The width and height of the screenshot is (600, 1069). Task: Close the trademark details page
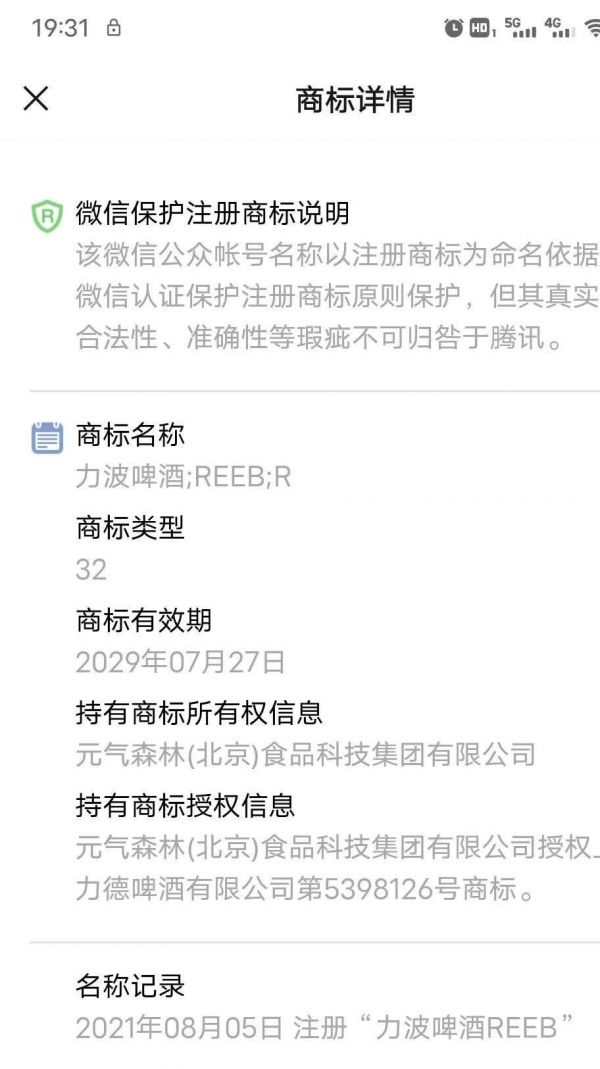tap(36, 98)
